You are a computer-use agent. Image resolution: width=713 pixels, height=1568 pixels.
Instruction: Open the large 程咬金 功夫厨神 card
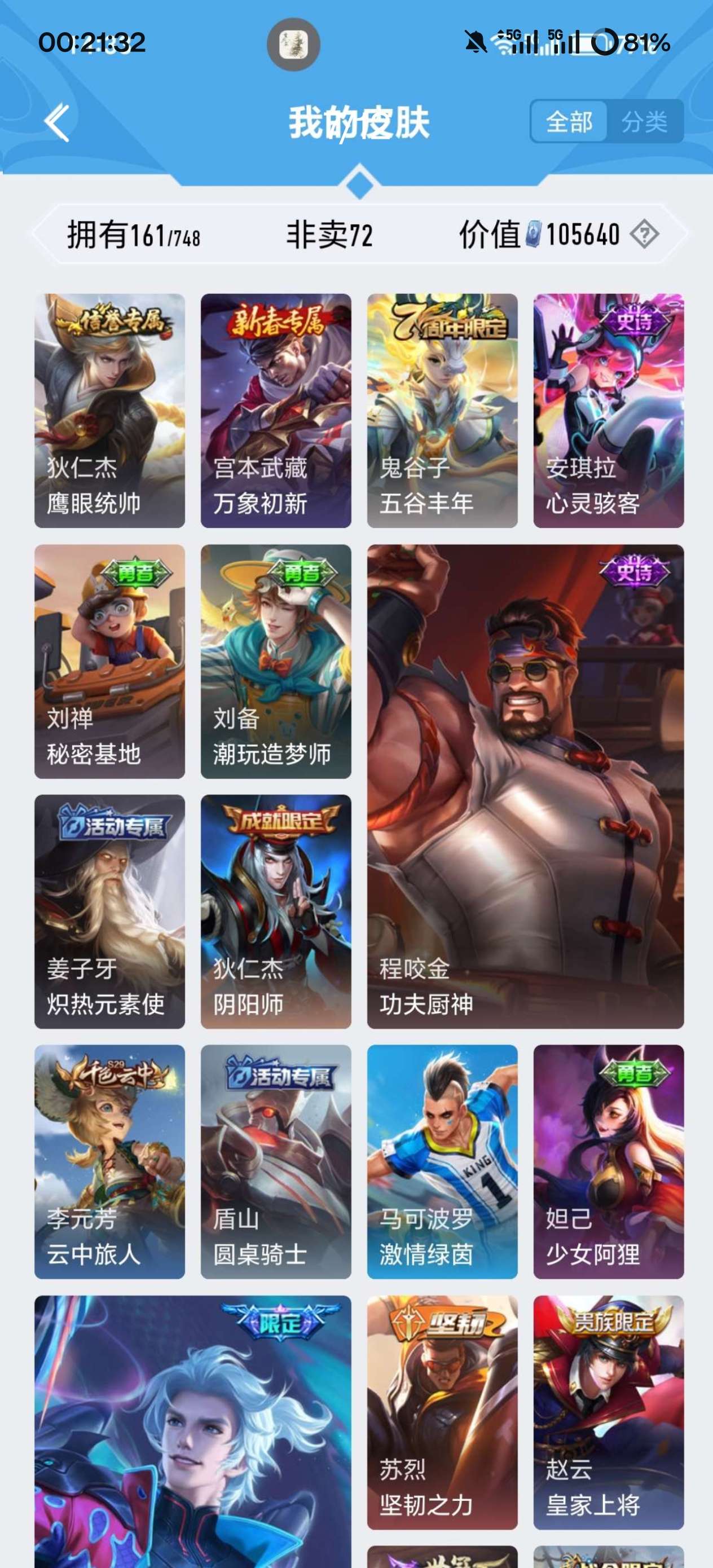[x=525, y=786]
